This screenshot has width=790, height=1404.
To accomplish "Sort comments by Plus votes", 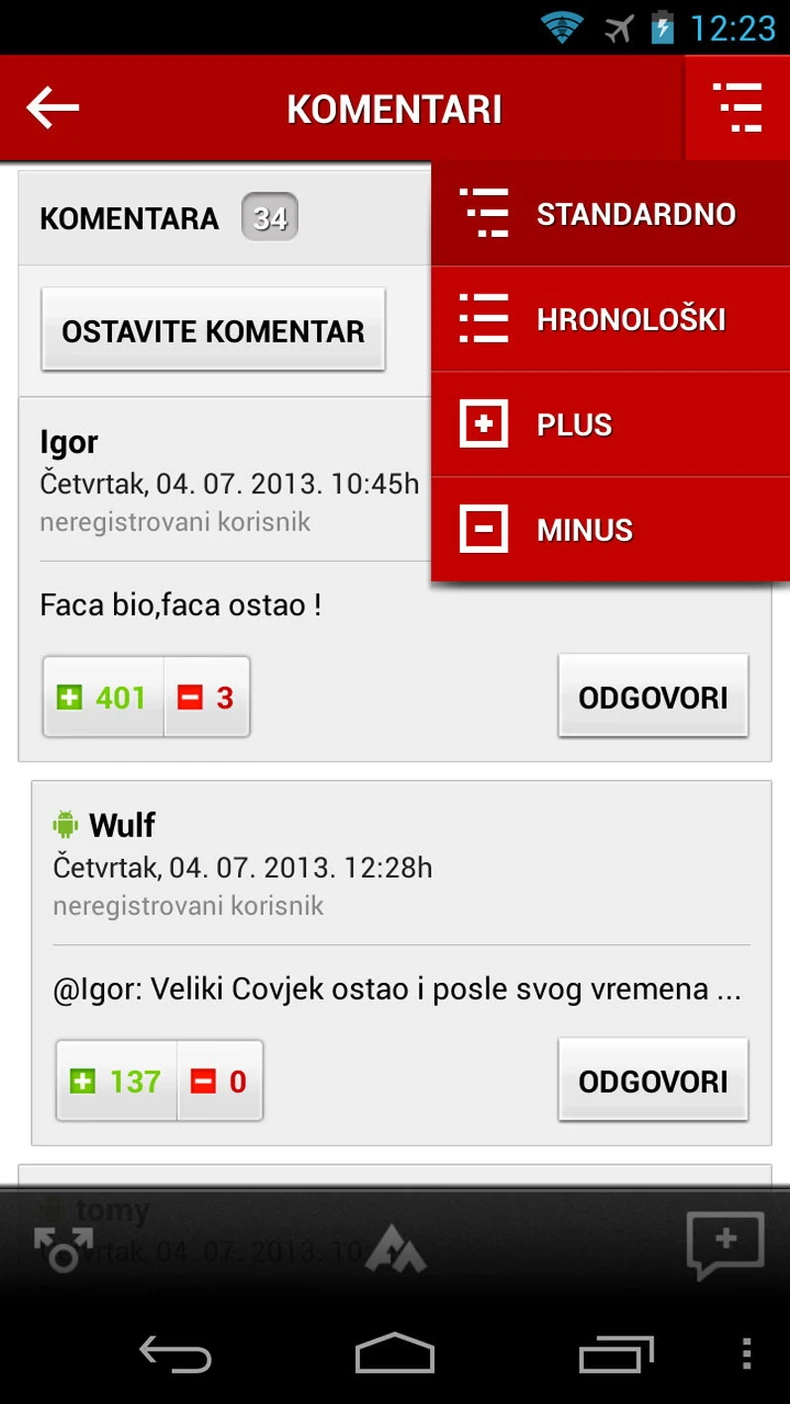I will (x=610, y=425).
